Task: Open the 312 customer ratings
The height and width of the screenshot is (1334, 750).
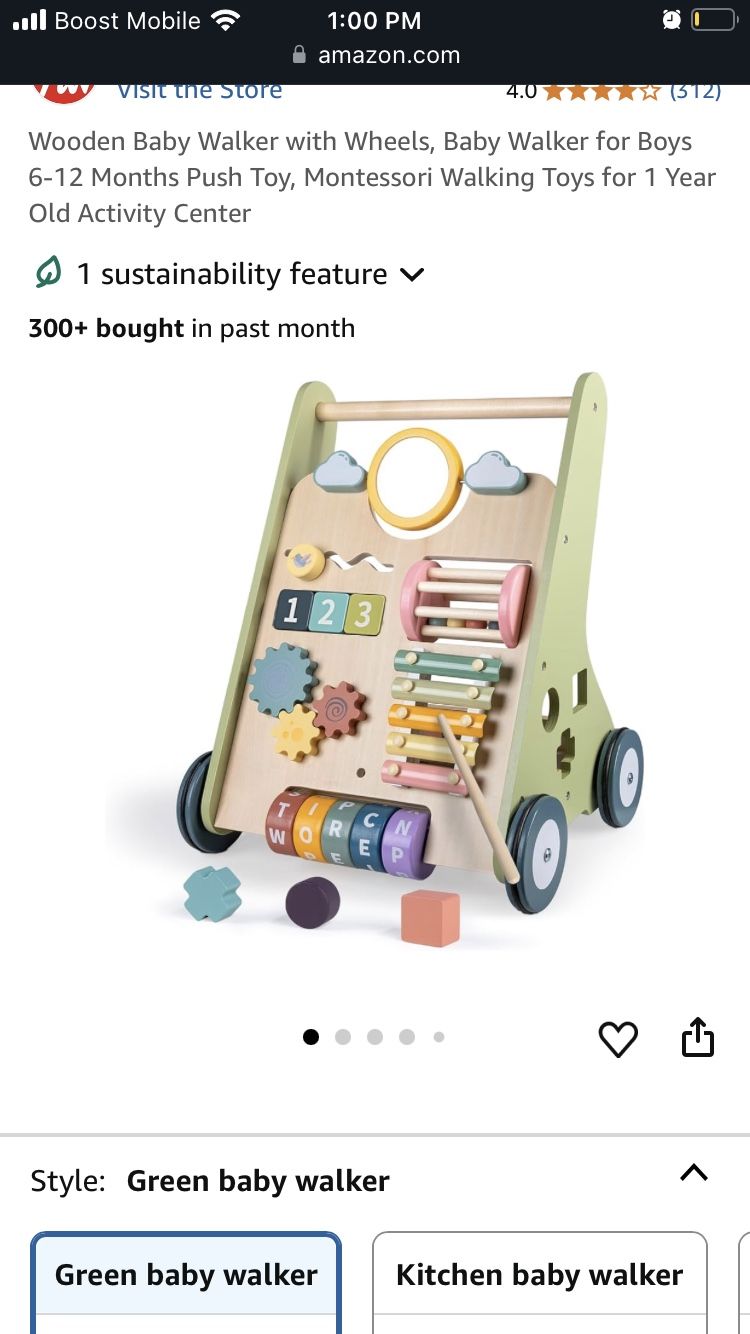Action: coord(694,91)
